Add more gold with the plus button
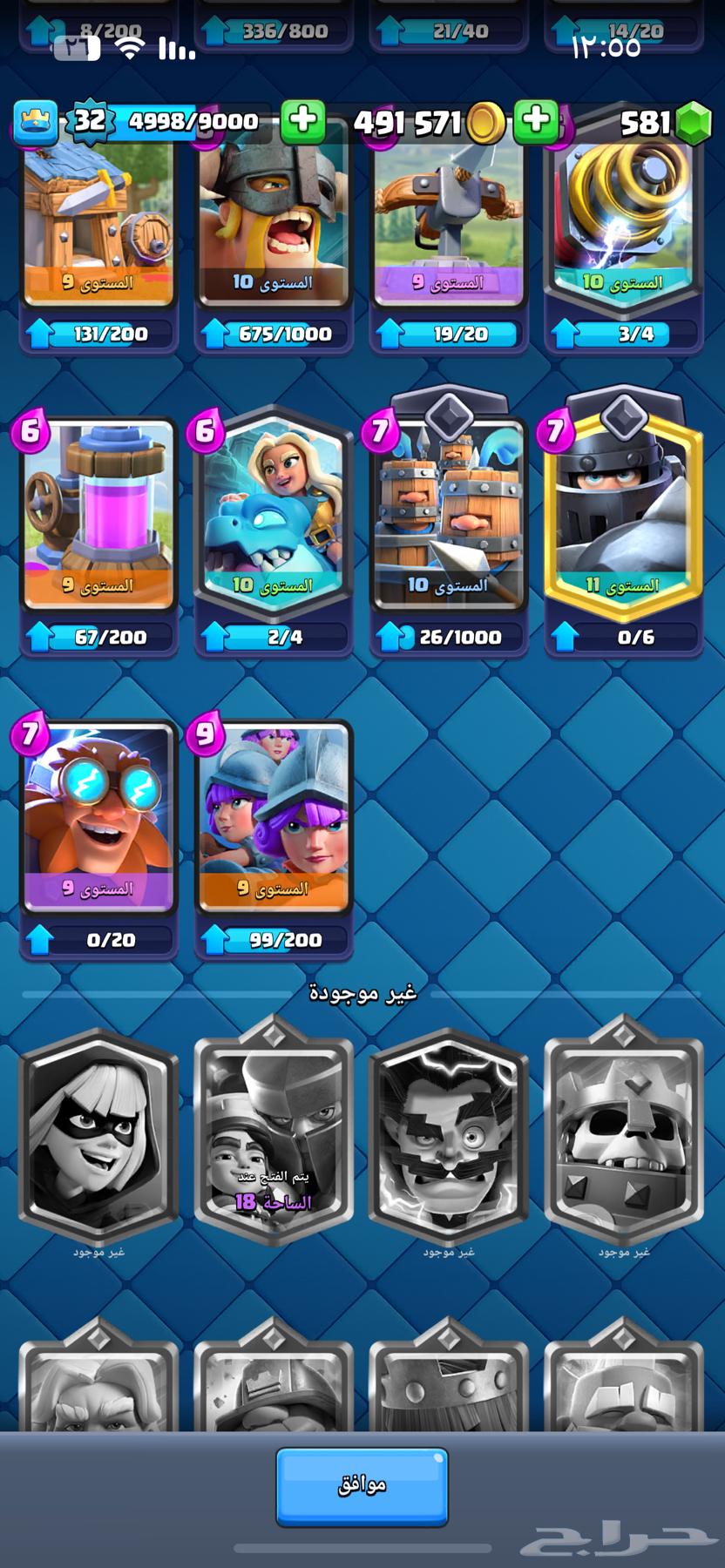Image resolution: width=725 pixels, height=1568 pixels. tap(536, 122)
